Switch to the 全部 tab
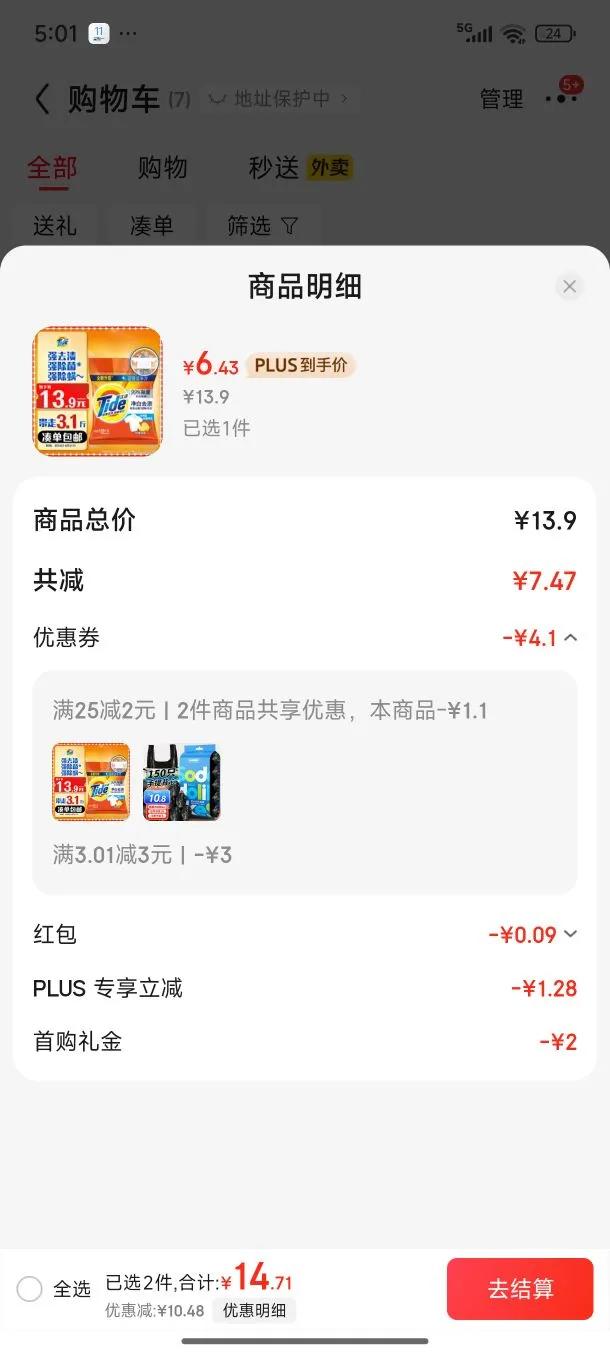 pyautogui.click(x=52, y=168)
